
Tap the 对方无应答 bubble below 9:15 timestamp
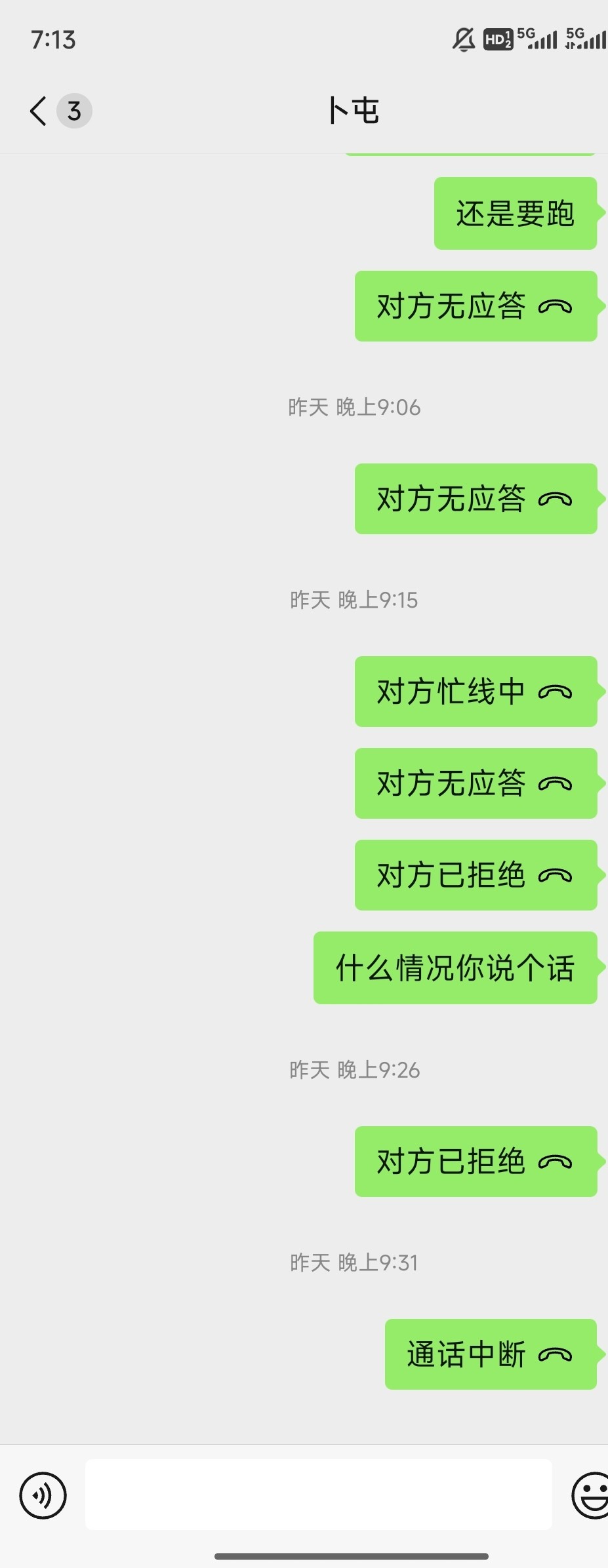pos(477,783)
